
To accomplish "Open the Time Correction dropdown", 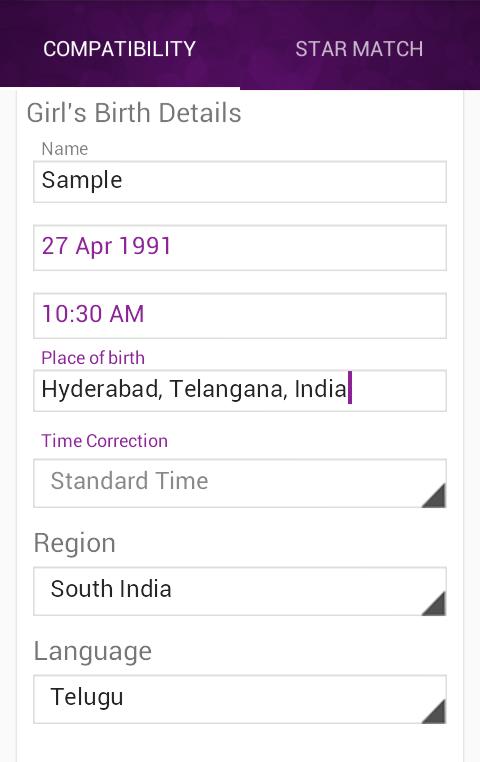I will point(240,483).
